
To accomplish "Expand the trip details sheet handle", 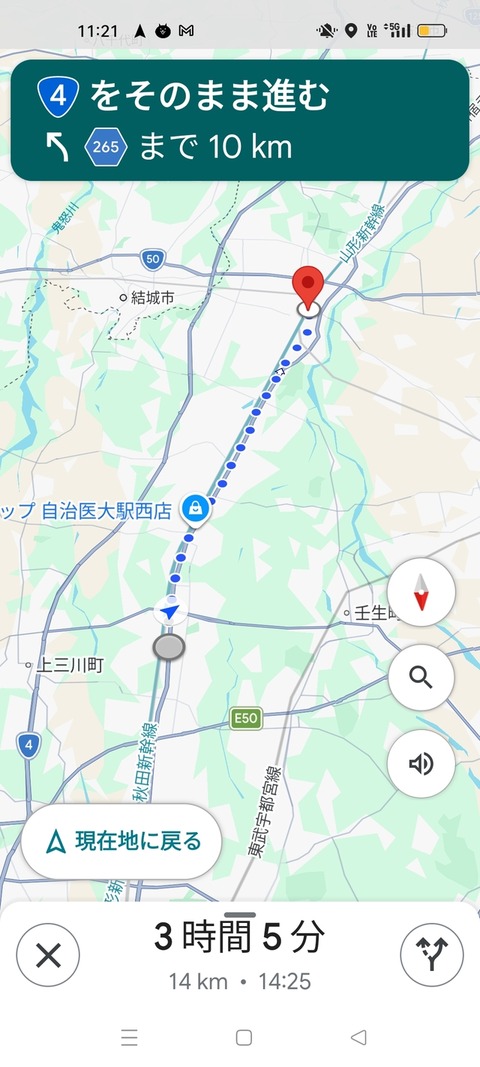I will [240, 915].
